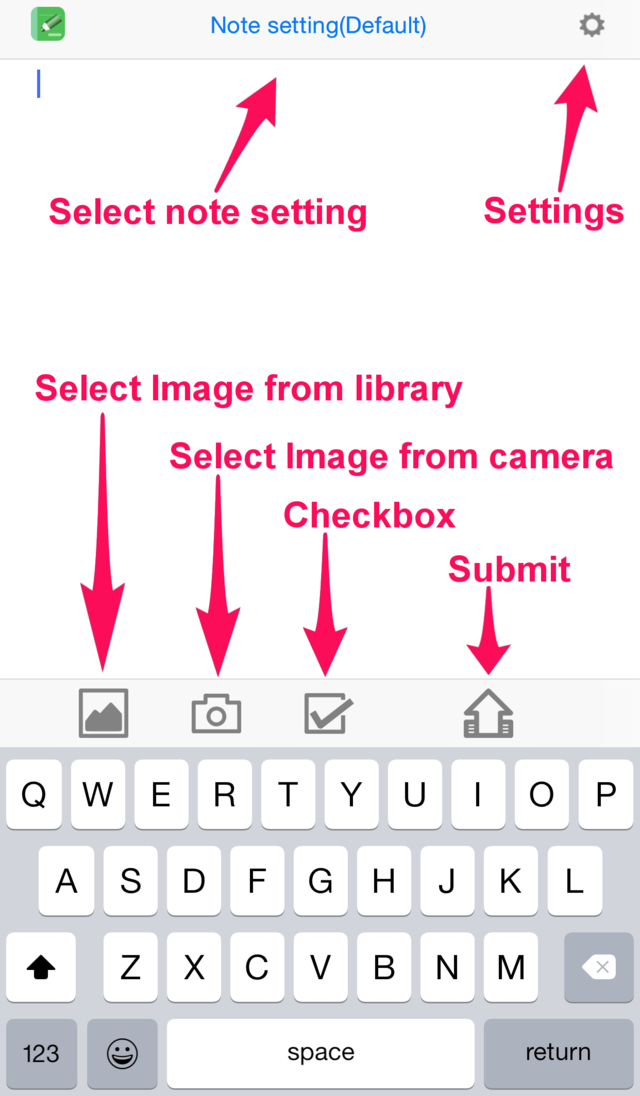The width and height of the screenshot is (640, 1096).
Task: Submit the note with the upload icon
Action: (488, 713)
